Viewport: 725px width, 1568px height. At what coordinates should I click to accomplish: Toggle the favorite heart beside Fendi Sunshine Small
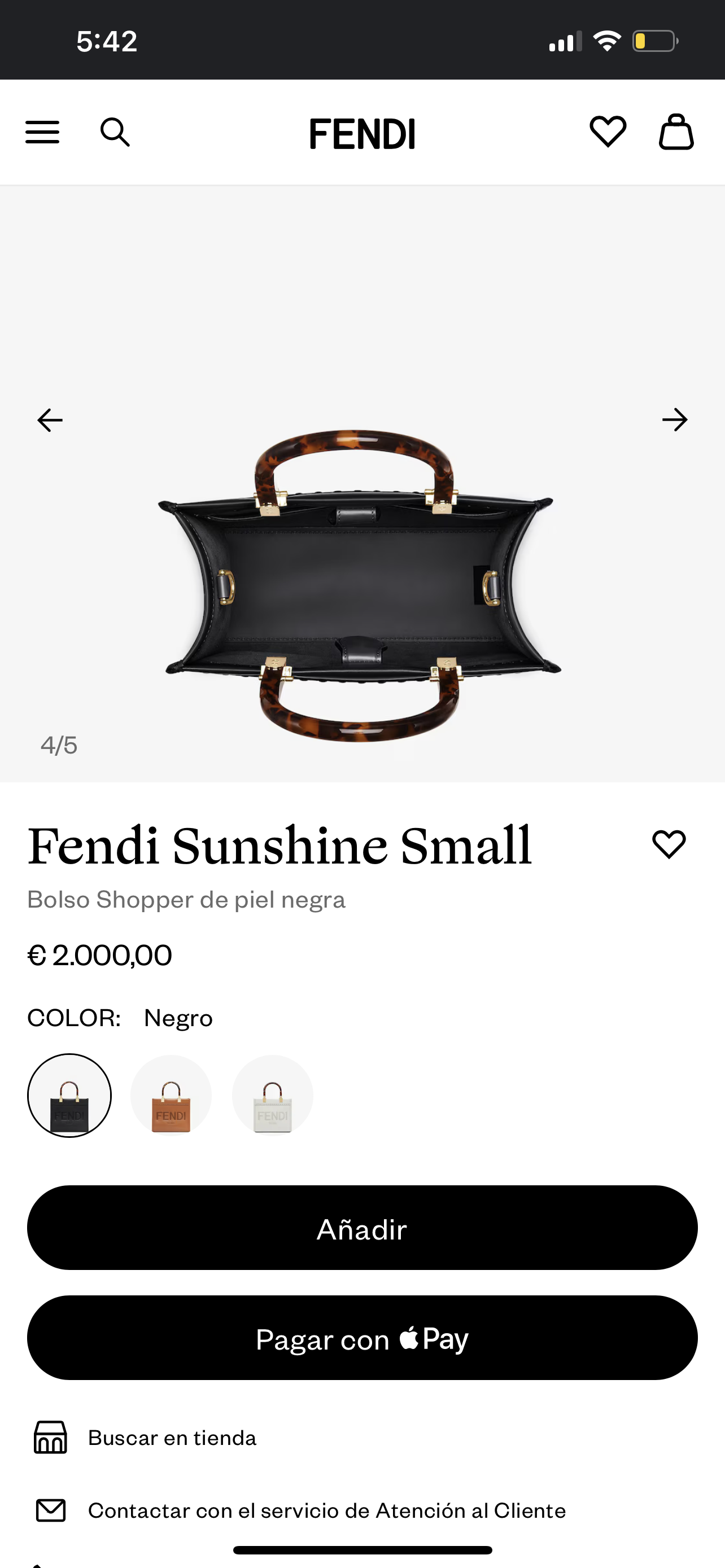click(670, 844)
